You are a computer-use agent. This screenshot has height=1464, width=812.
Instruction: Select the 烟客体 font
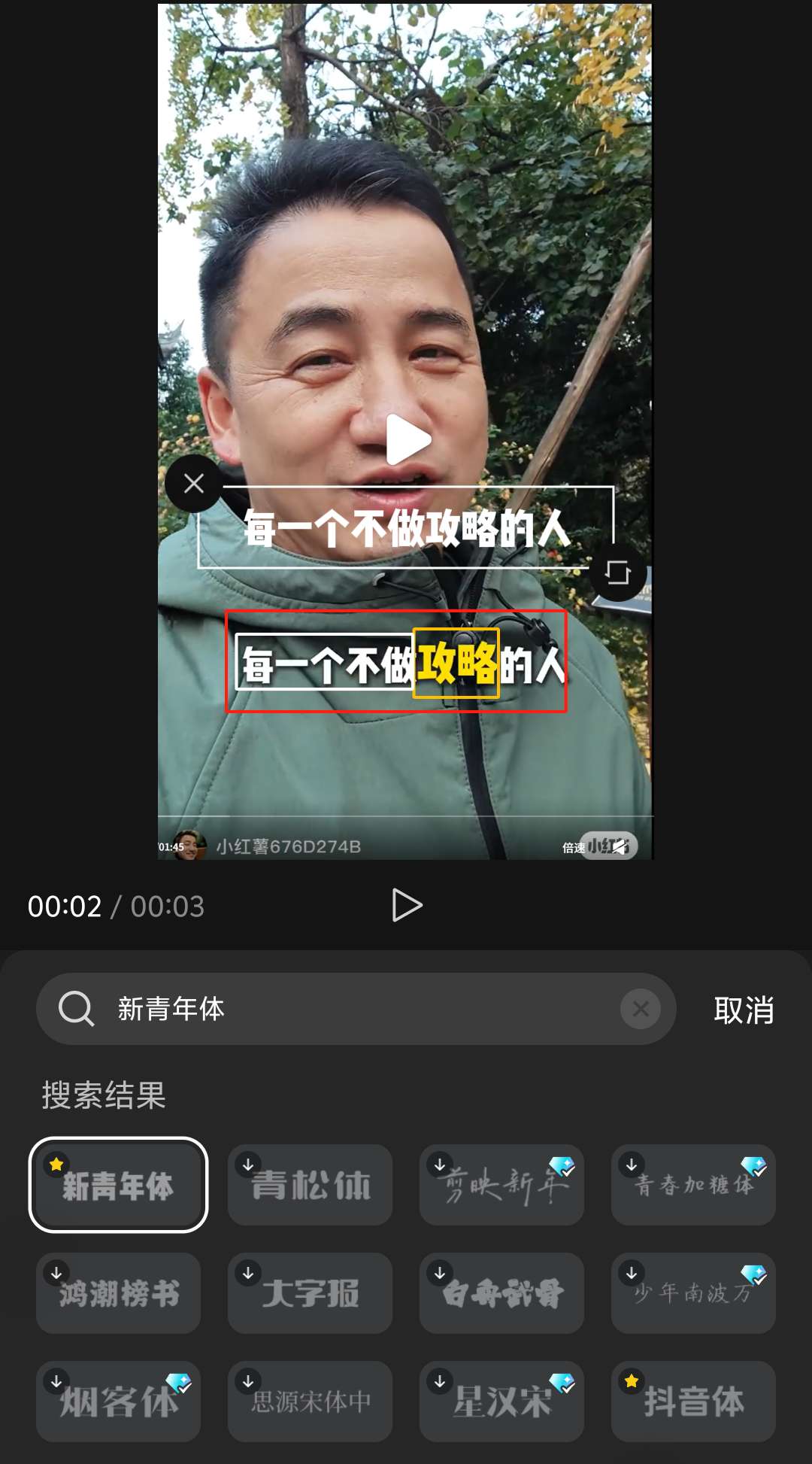[119, 1402]
